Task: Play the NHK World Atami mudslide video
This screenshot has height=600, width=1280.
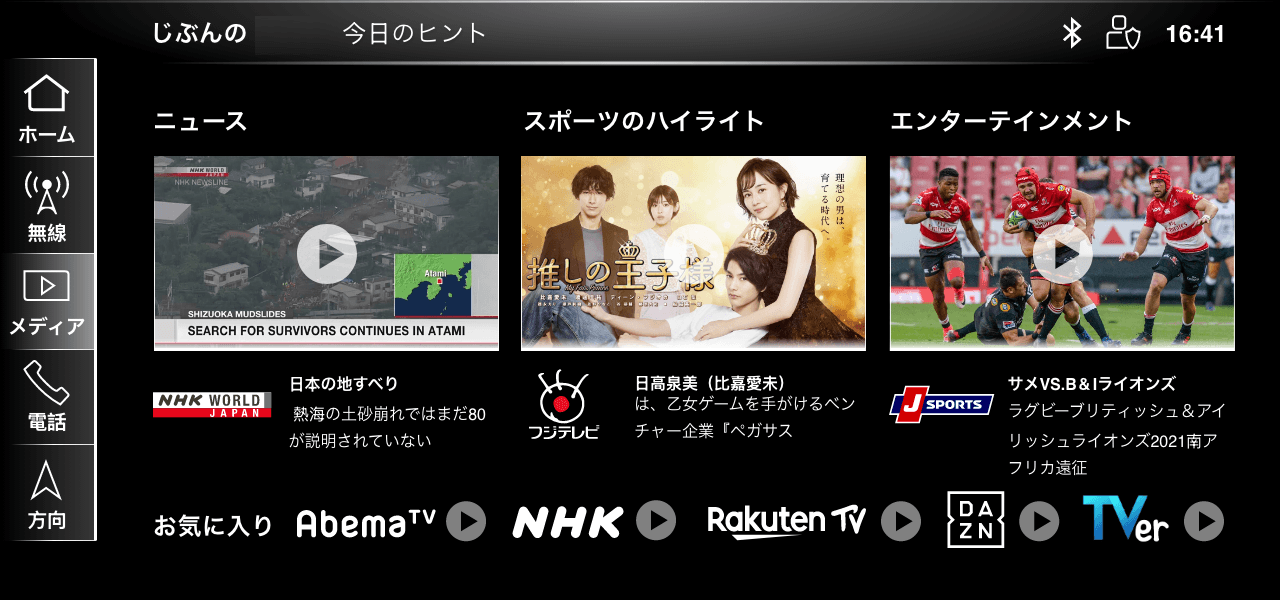Action: (x=326, y=254)
